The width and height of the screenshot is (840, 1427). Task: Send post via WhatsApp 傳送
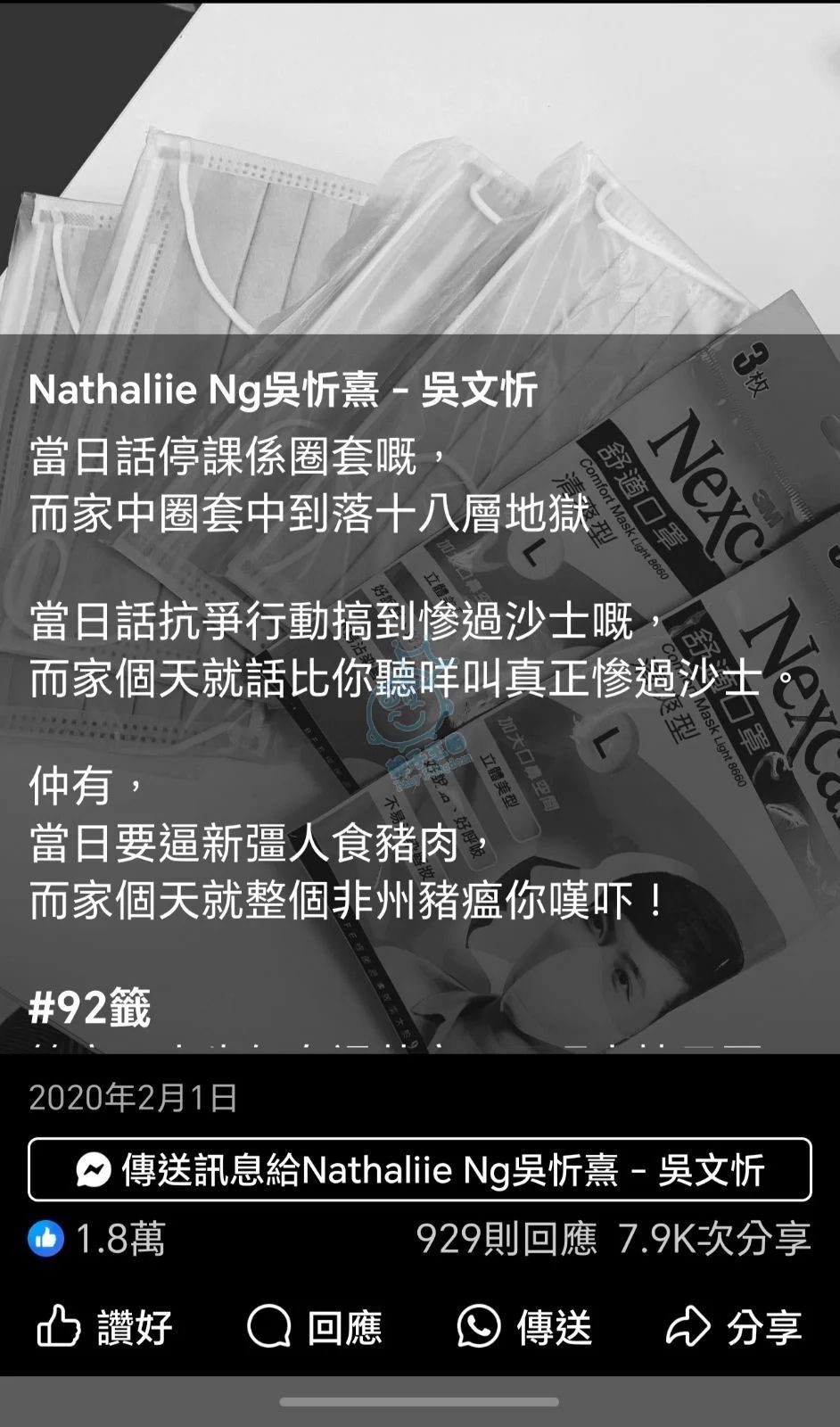524,1327
